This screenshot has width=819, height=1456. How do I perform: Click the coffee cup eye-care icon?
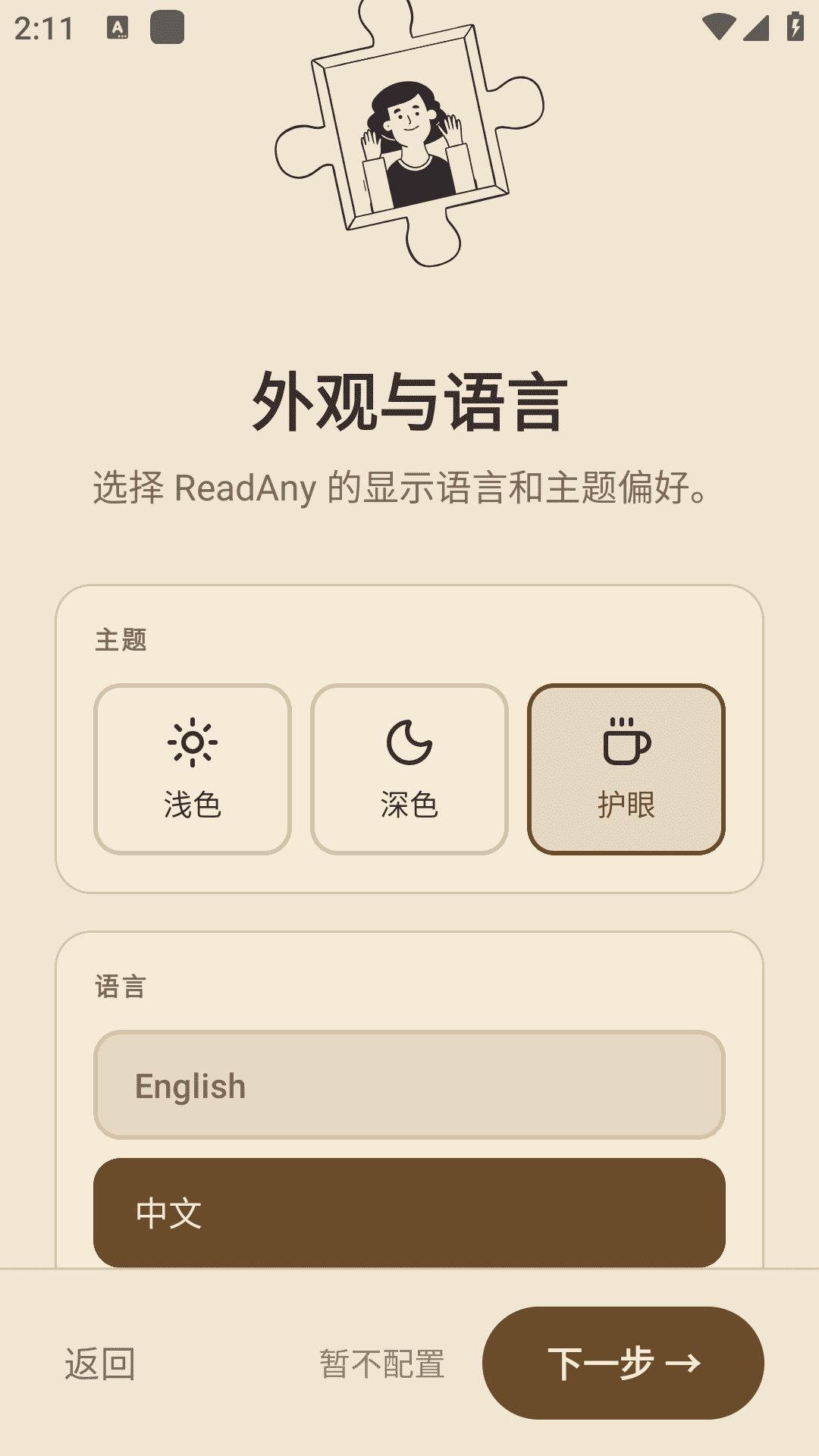626,742
